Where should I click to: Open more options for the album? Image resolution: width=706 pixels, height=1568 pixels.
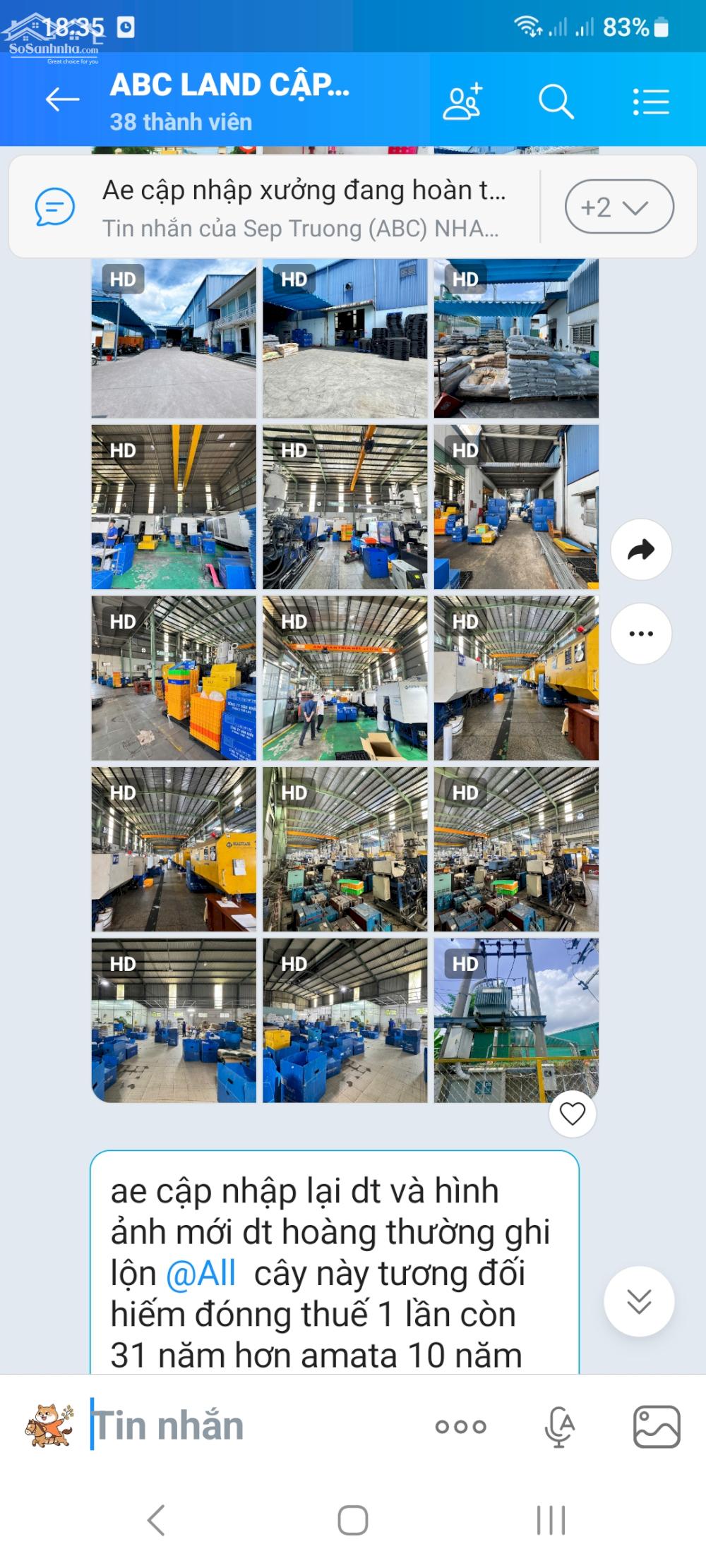[640, 634]
